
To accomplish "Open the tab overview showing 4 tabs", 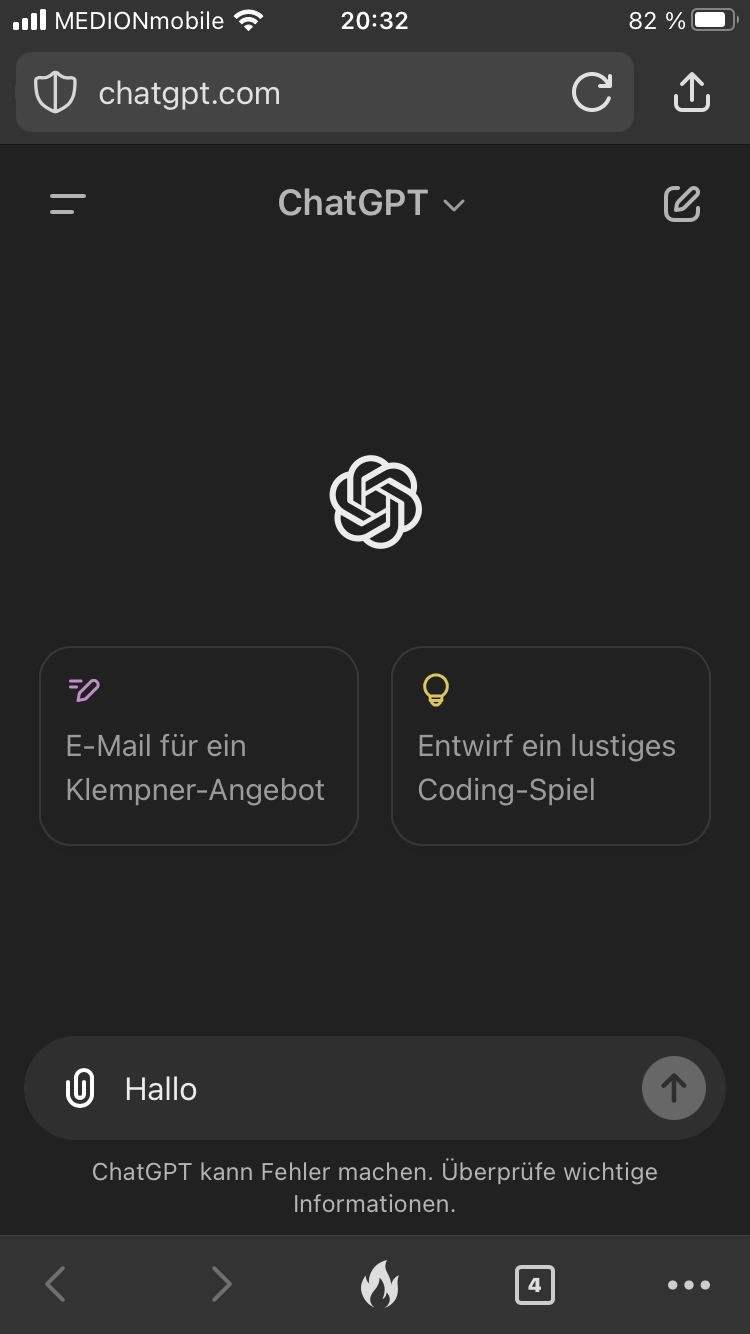I will coord(535,1285).
